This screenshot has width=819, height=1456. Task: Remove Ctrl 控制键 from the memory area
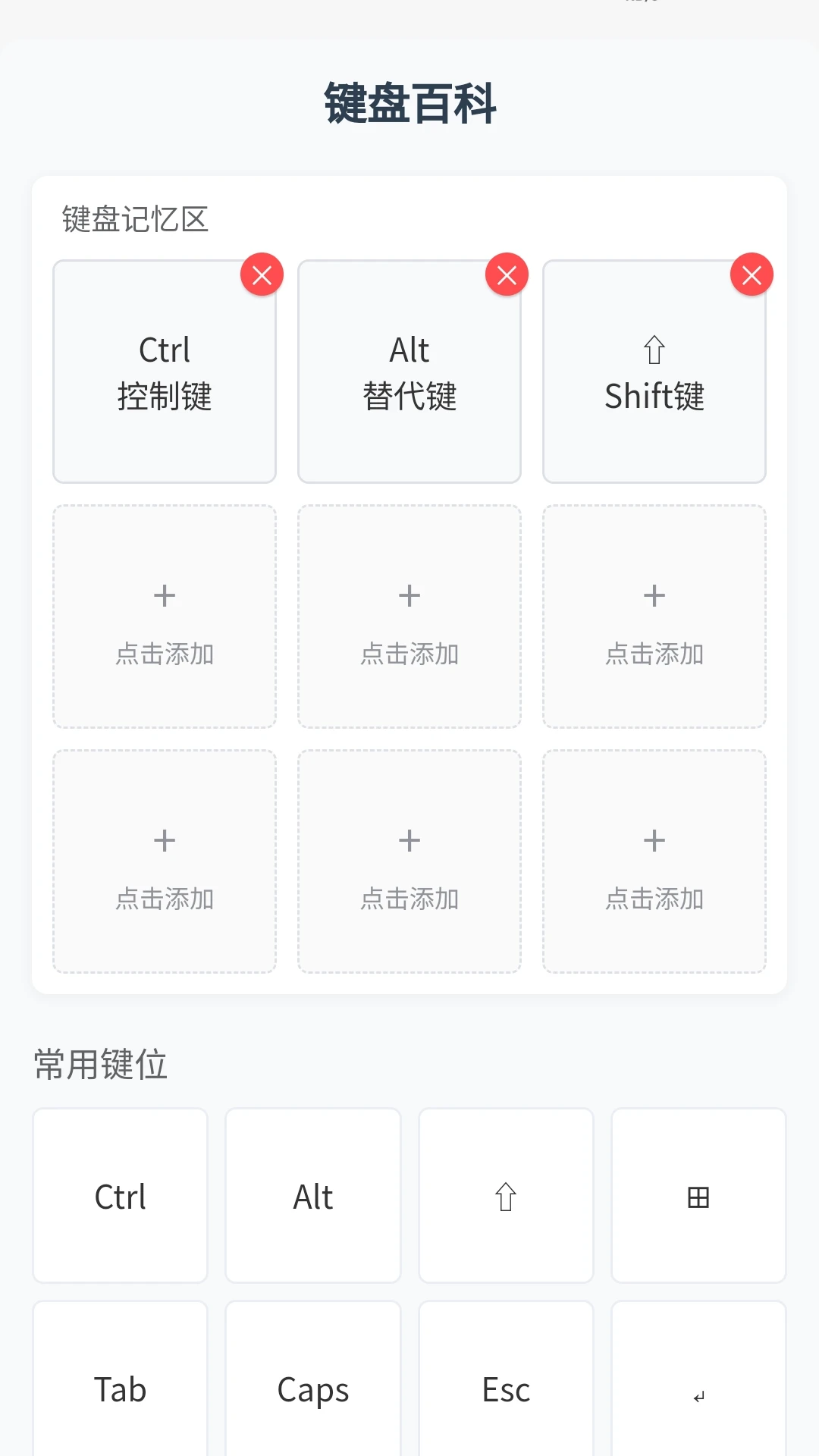pos(262,275)
